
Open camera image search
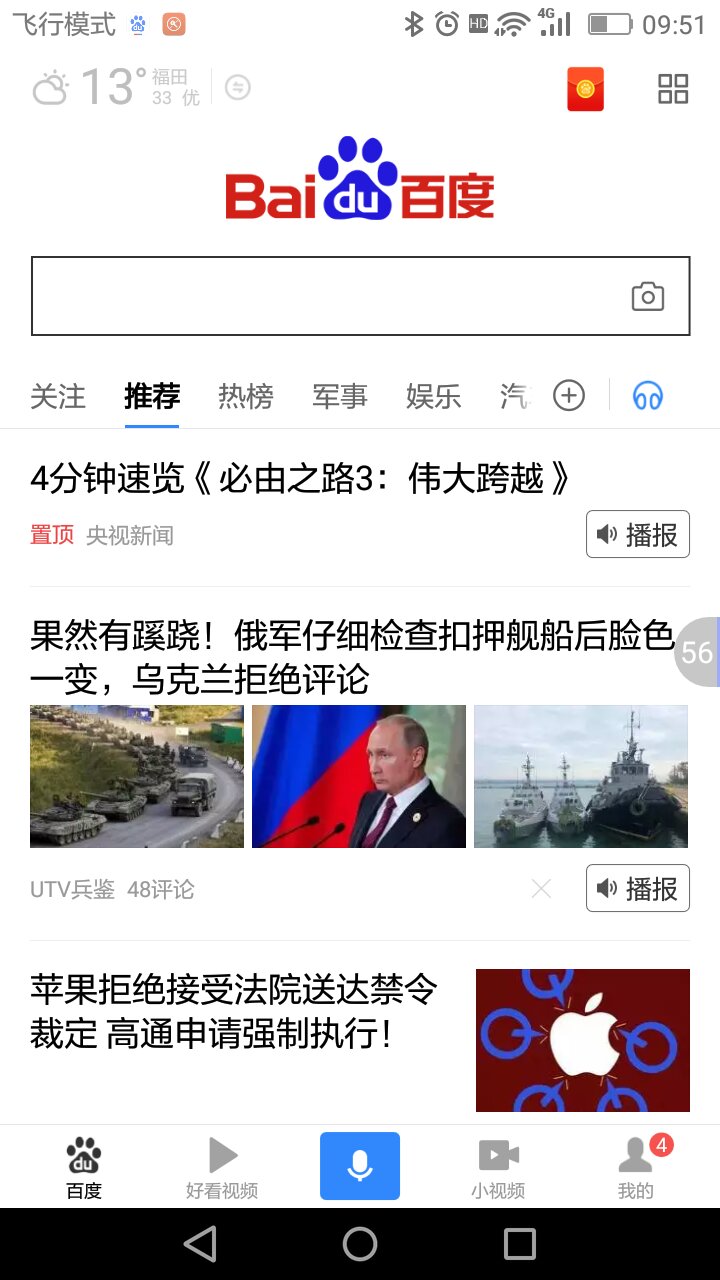(x=647, y=297)
